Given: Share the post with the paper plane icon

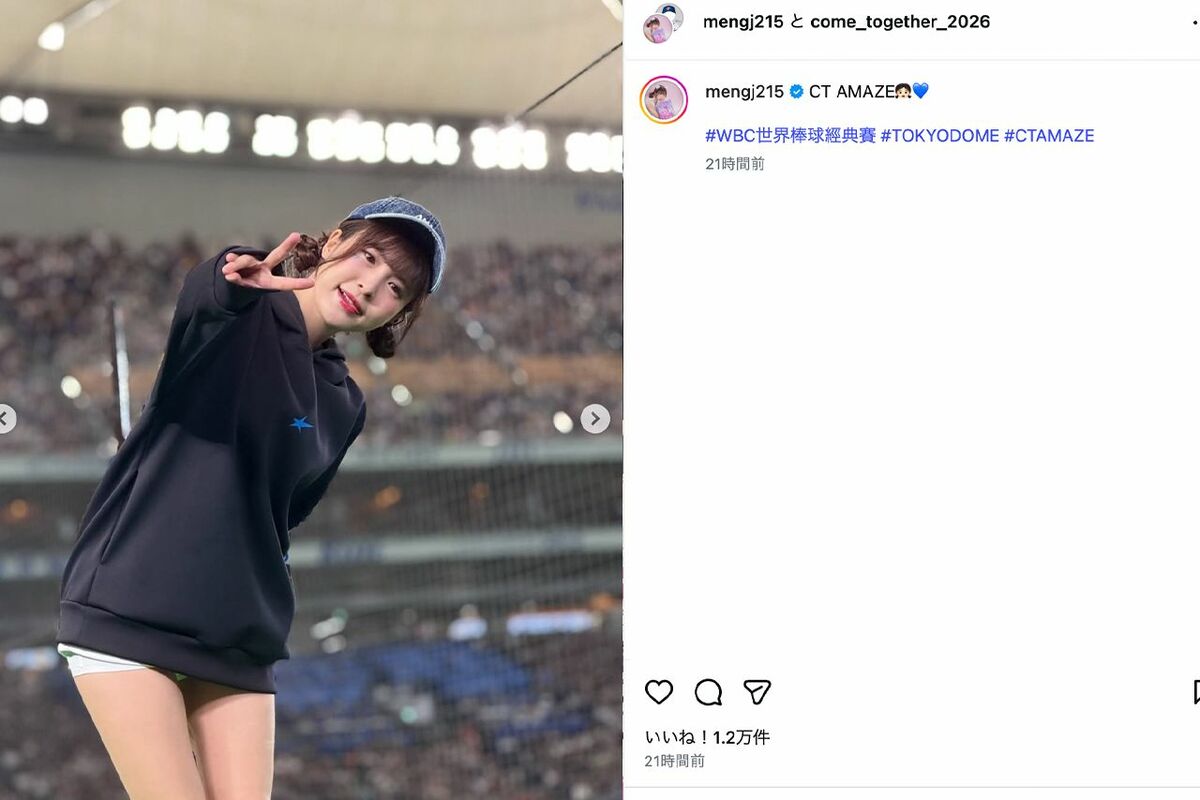Looking at the screenshot, I should click(x=757, y=692).
